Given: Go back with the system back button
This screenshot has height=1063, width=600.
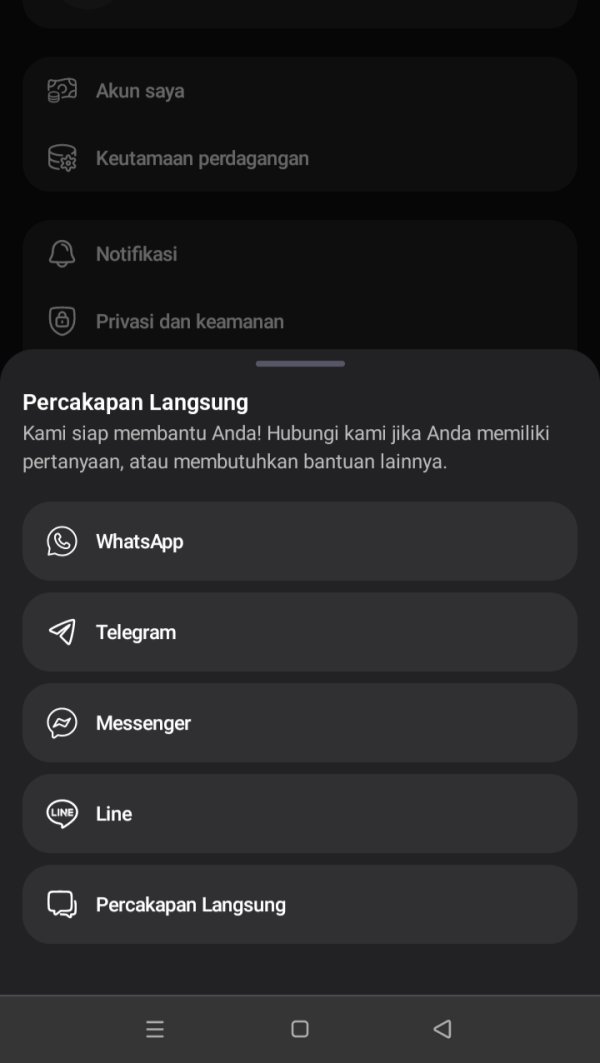Looking at the screenshot, I should [442, 1029].
